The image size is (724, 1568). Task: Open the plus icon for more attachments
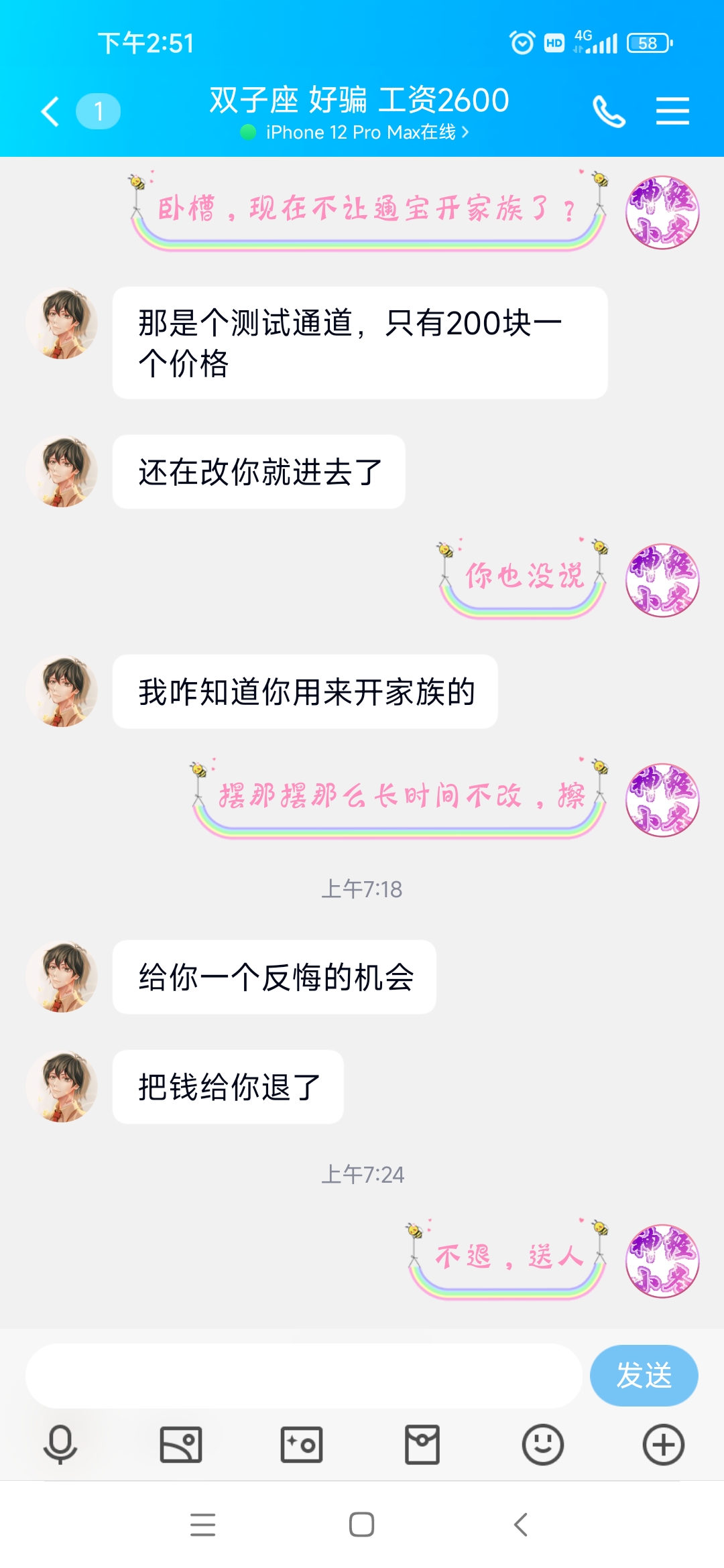point(664,1445)
